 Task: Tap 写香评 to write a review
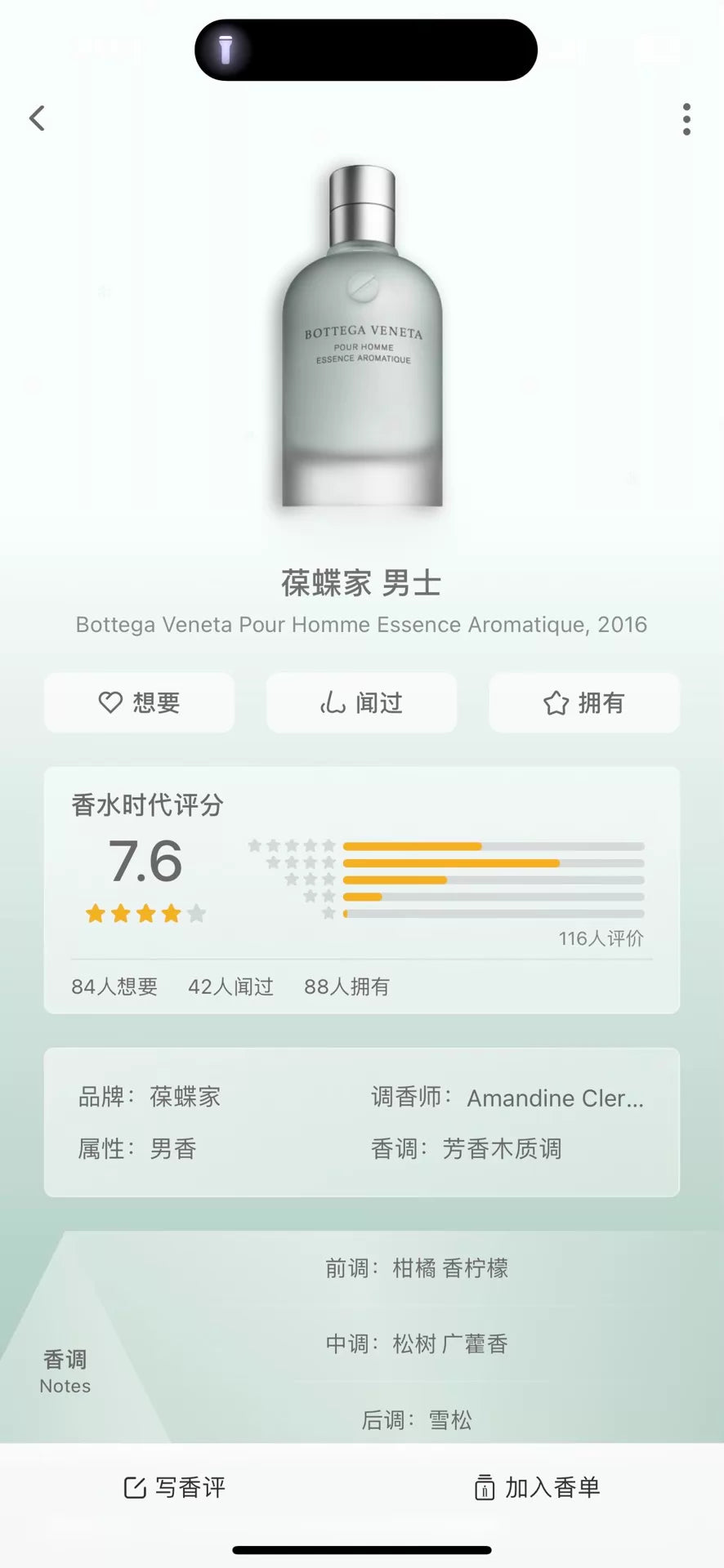pos(174,1487)
